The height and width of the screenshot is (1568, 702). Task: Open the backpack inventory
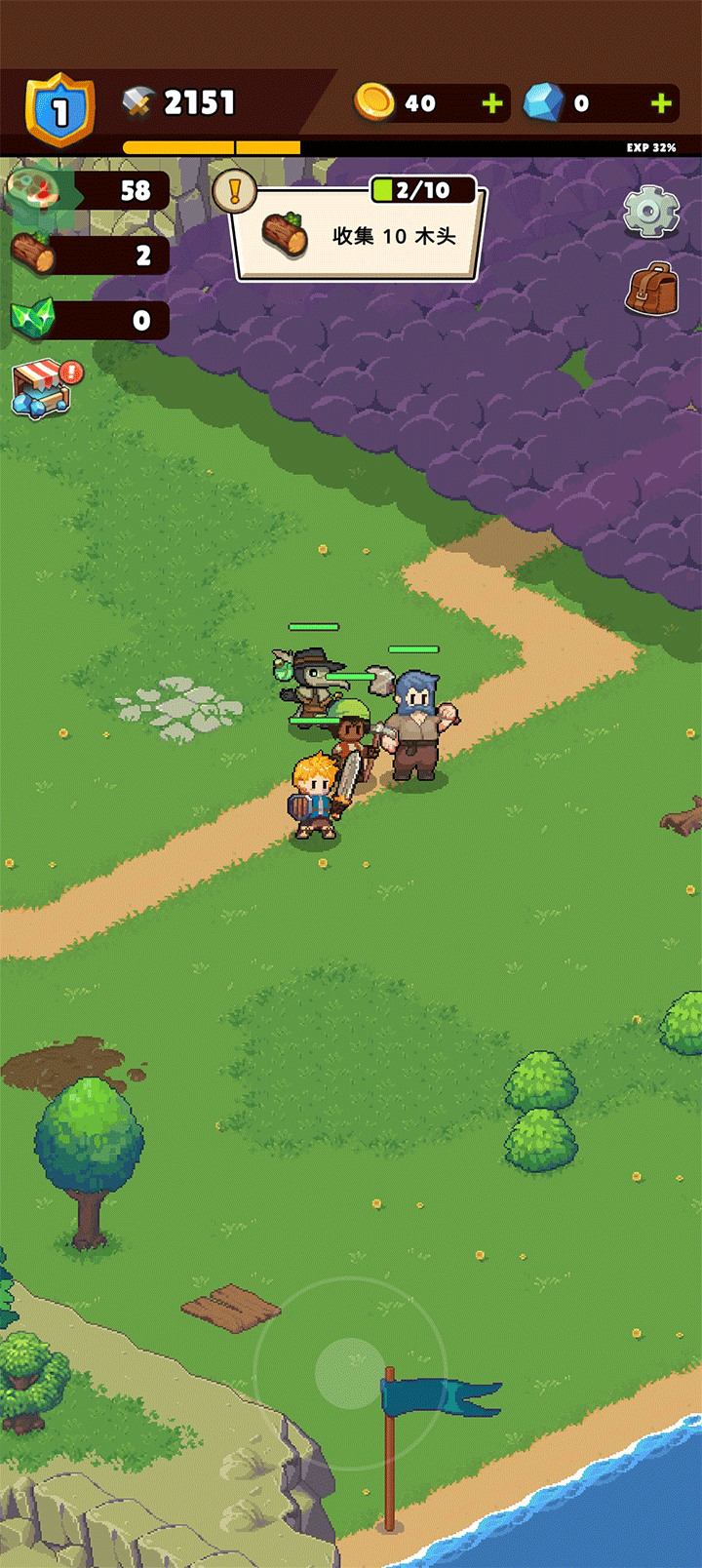click(x=651, y=289)
